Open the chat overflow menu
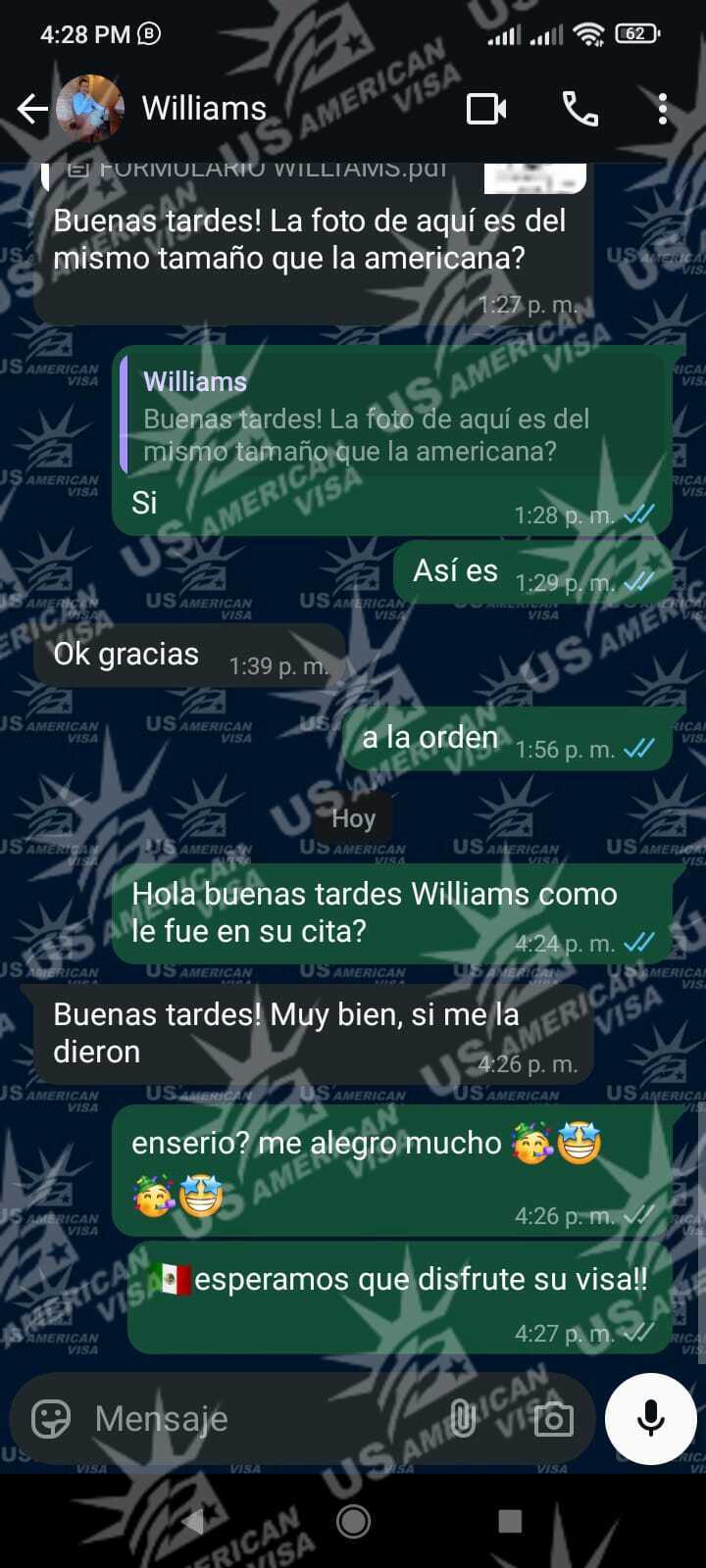 [x=663, y=109]
